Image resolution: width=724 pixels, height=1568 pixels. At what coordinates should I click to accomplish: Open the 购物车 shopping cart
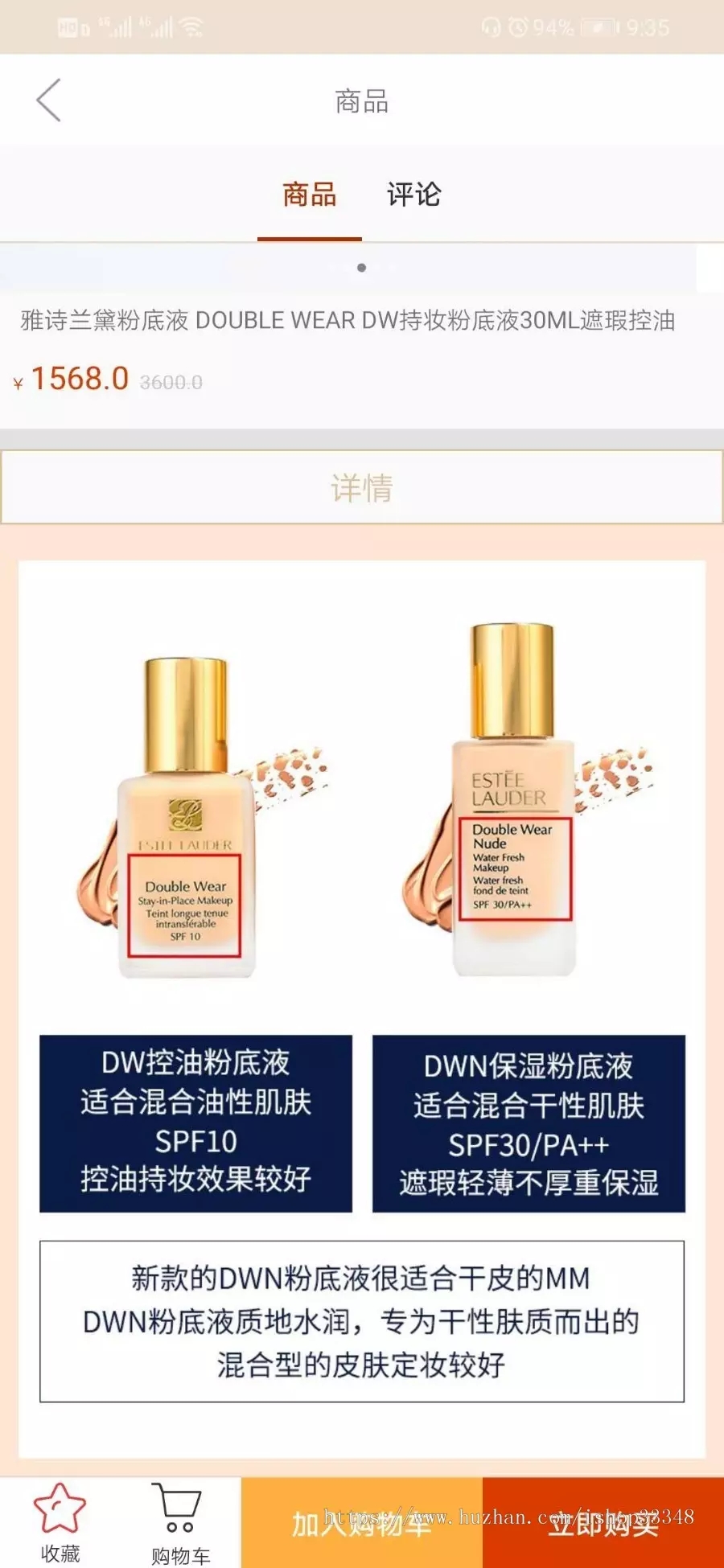179,1521
